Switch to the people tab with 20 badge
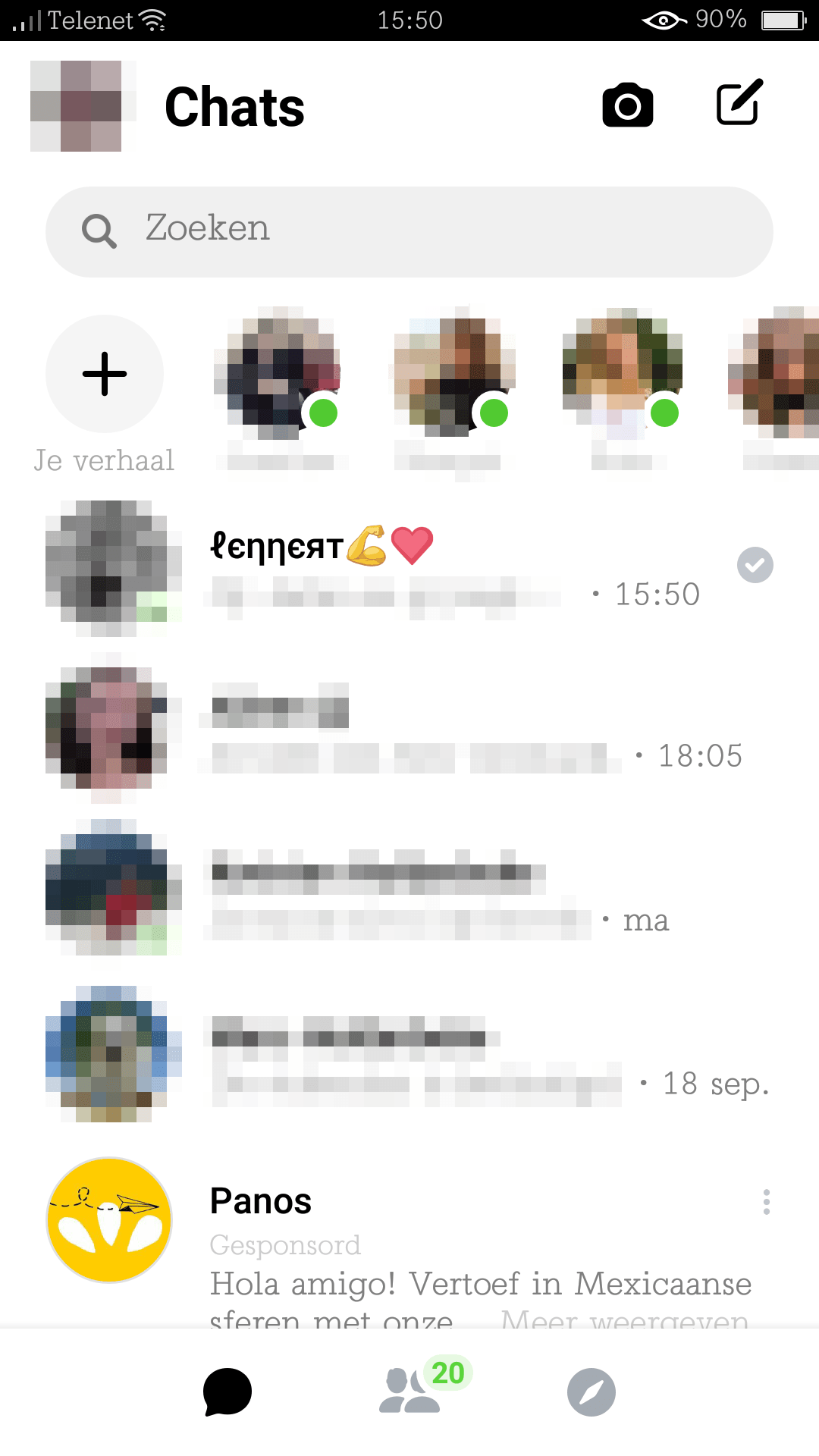The image size is (819, 1456). (417, 1389)
